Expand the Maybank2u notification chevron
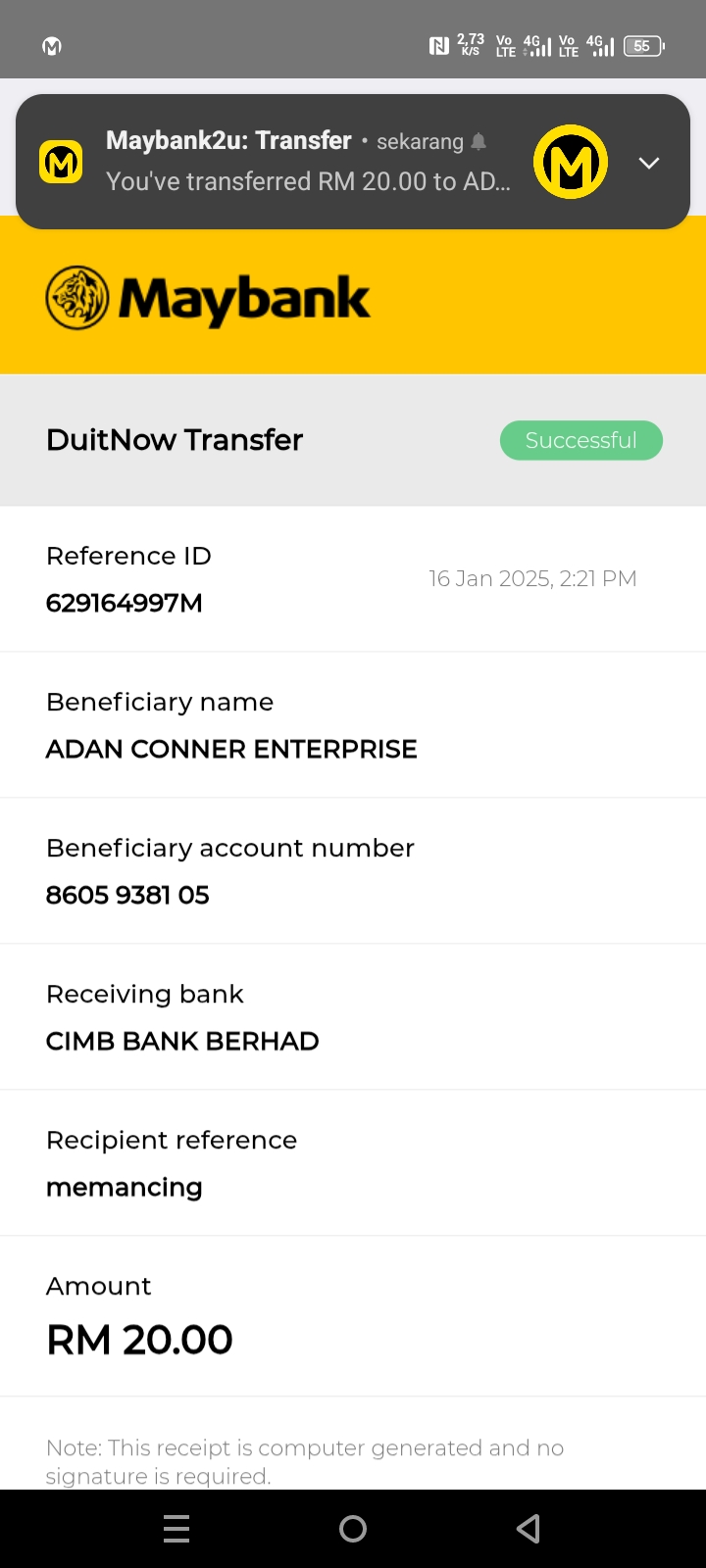The height and width of the screenshot is (1568, 706). (x=649, y=163)
